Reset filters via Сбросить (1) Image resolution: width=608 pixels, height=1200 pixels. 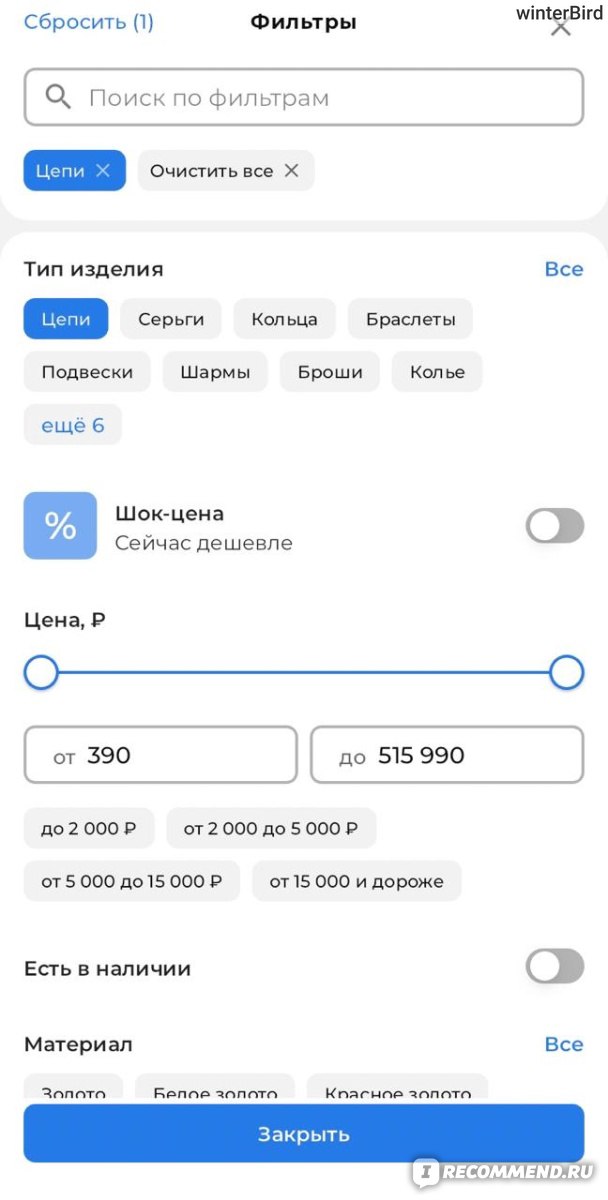coord(89,21)
